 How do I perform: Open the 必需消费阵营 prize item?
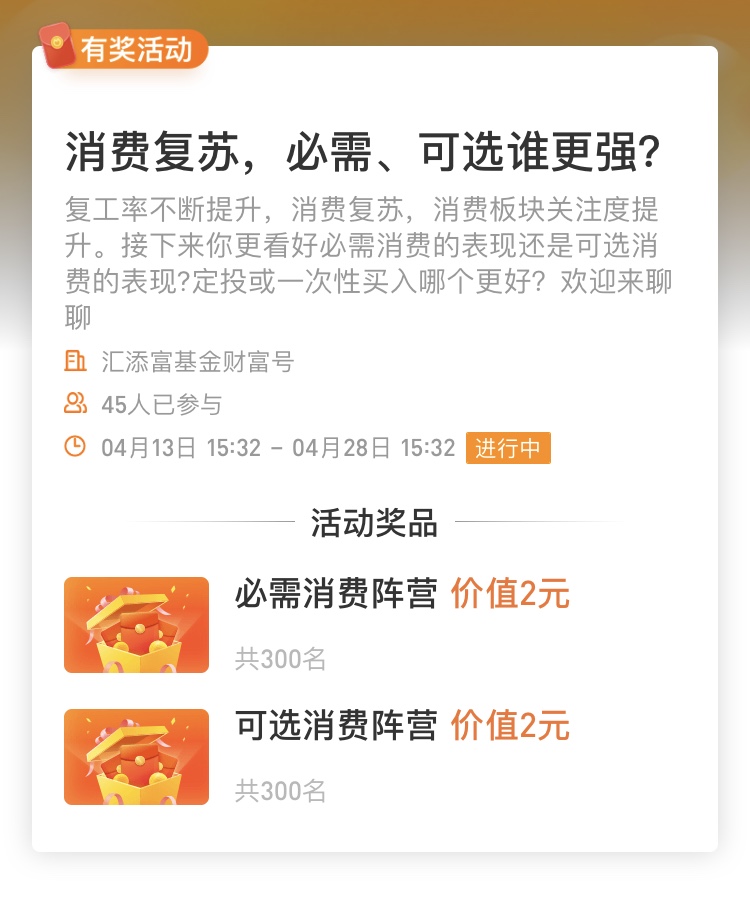point(336,595)
